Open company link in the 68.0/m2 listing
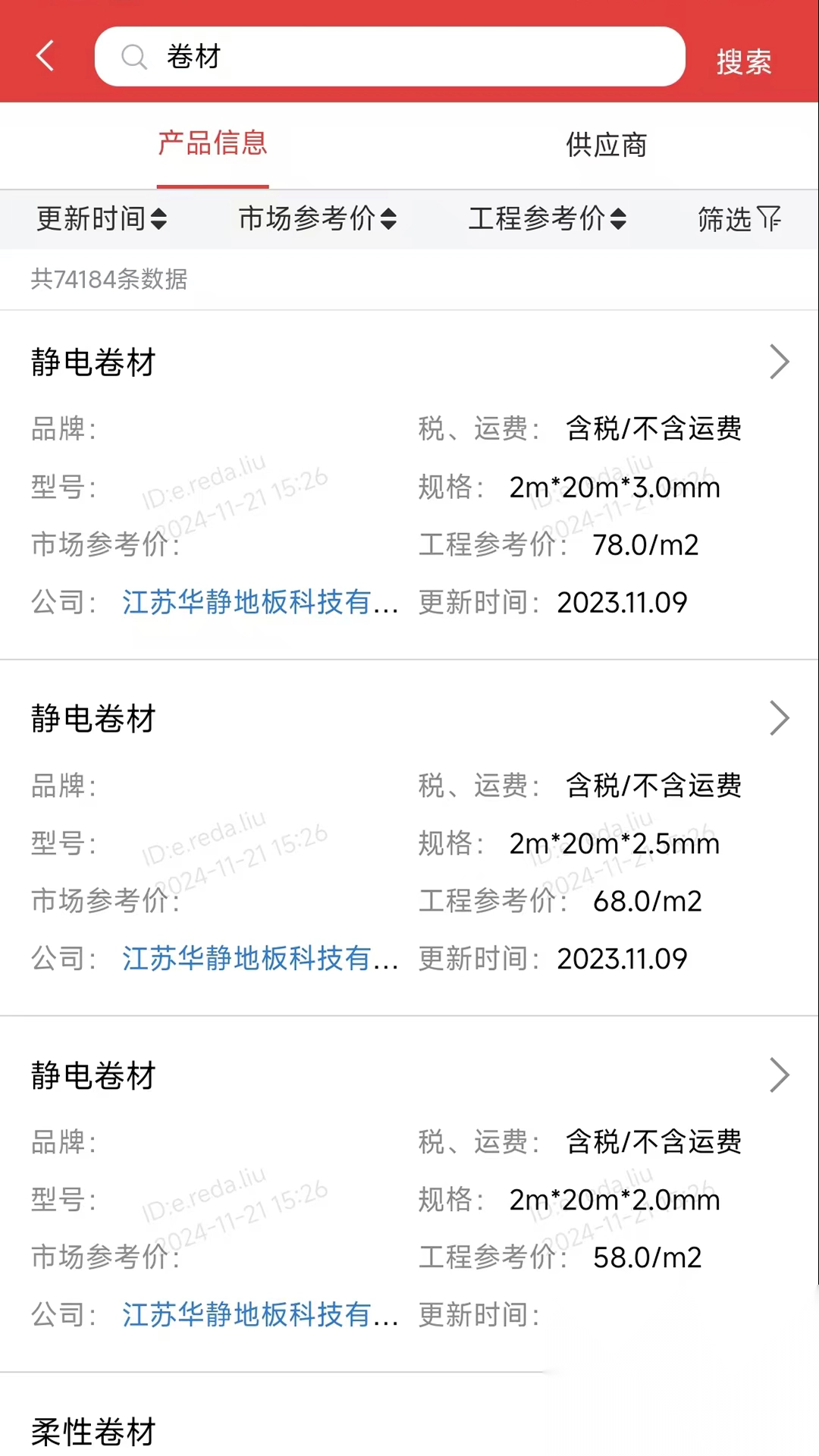This screenshot has height=1456, width=819. (259, 959)
